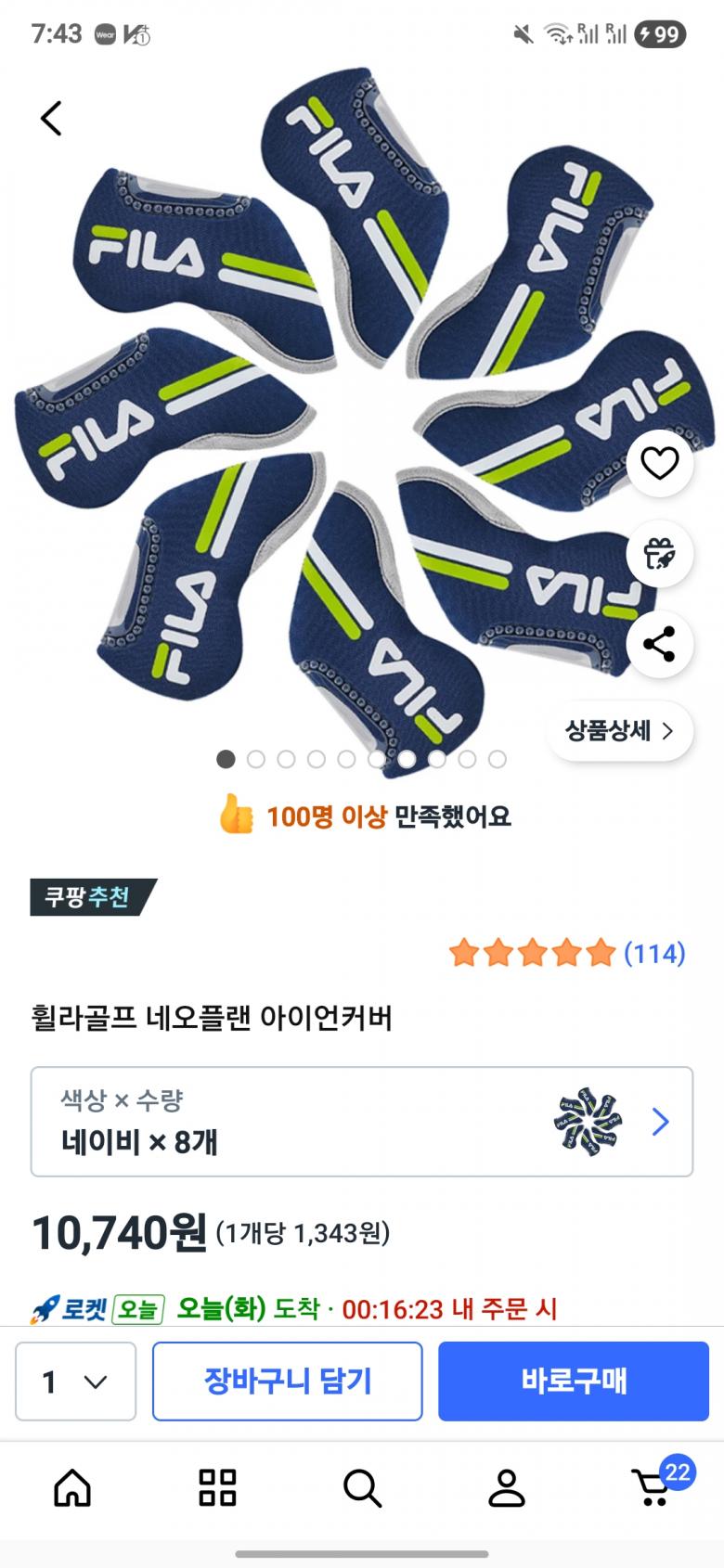Tap 장바구니 담기 to add to cart
724x1568 pixels.
click(x=288, y=1382)
